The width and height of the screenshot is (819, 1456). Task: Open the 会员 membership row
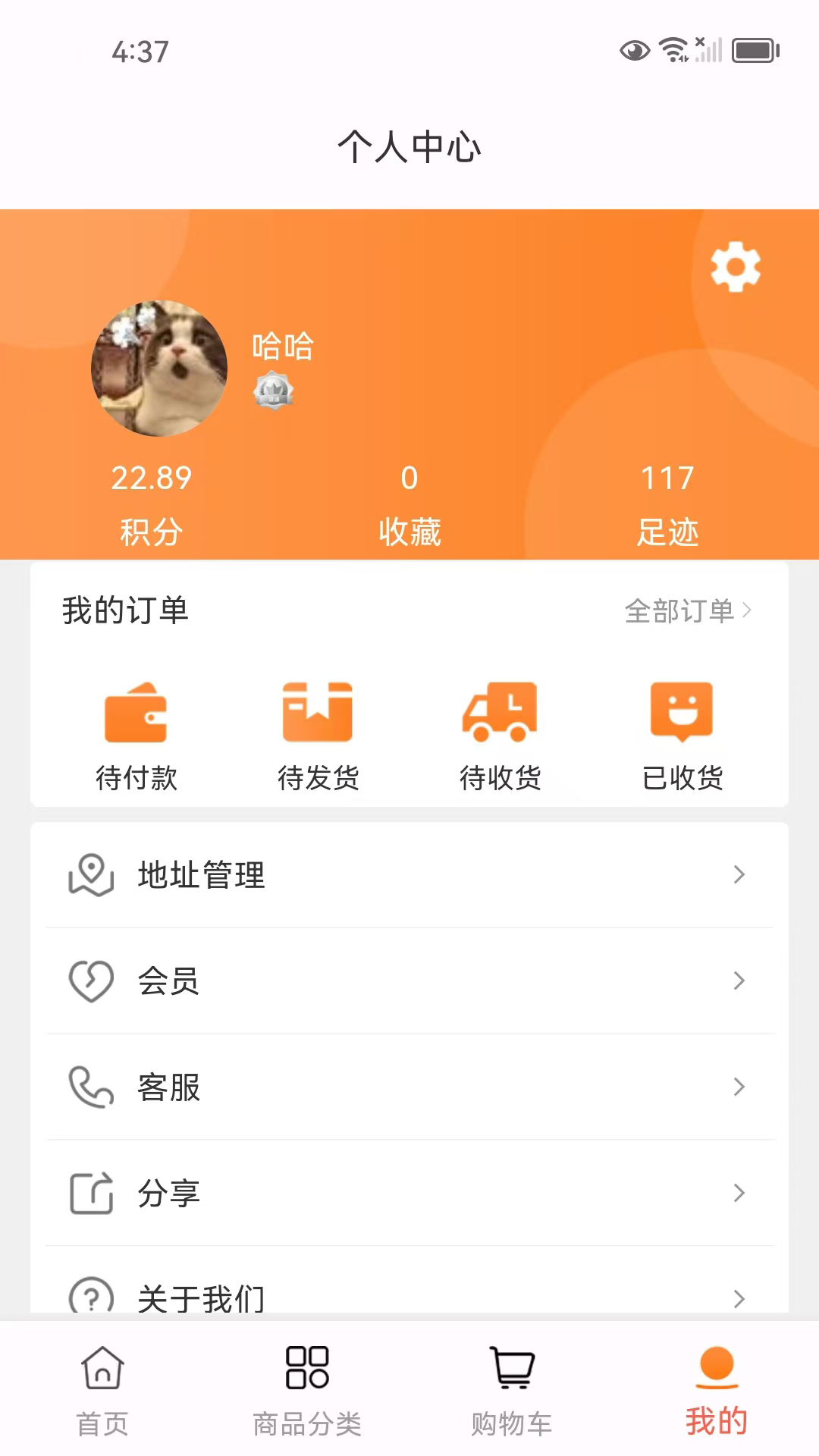[x=409, y=981]
